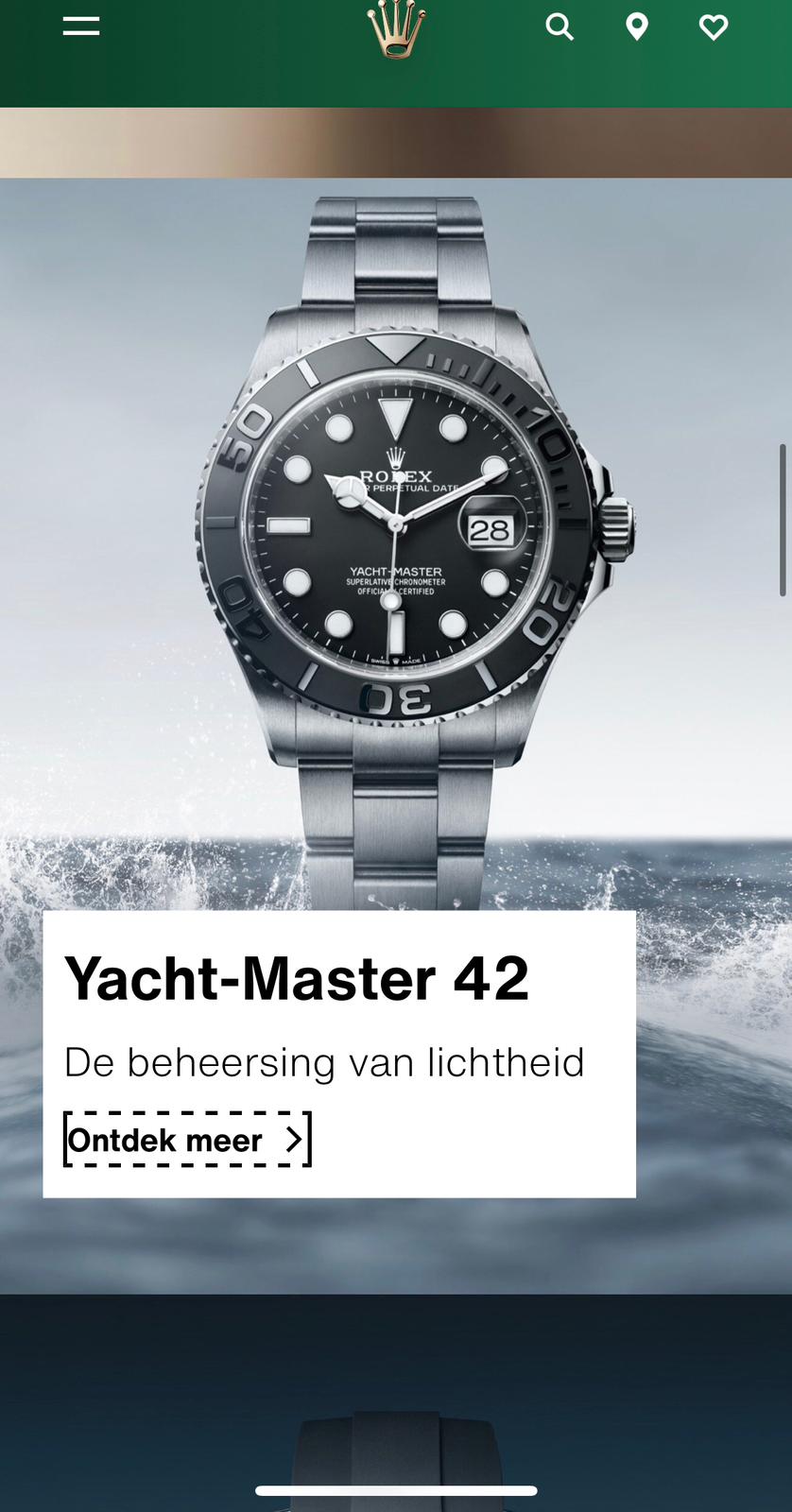Tap Ontdek meer for Yacht-Master 42
This screenshot has width=792, height=1512.
click(187, 1140)
